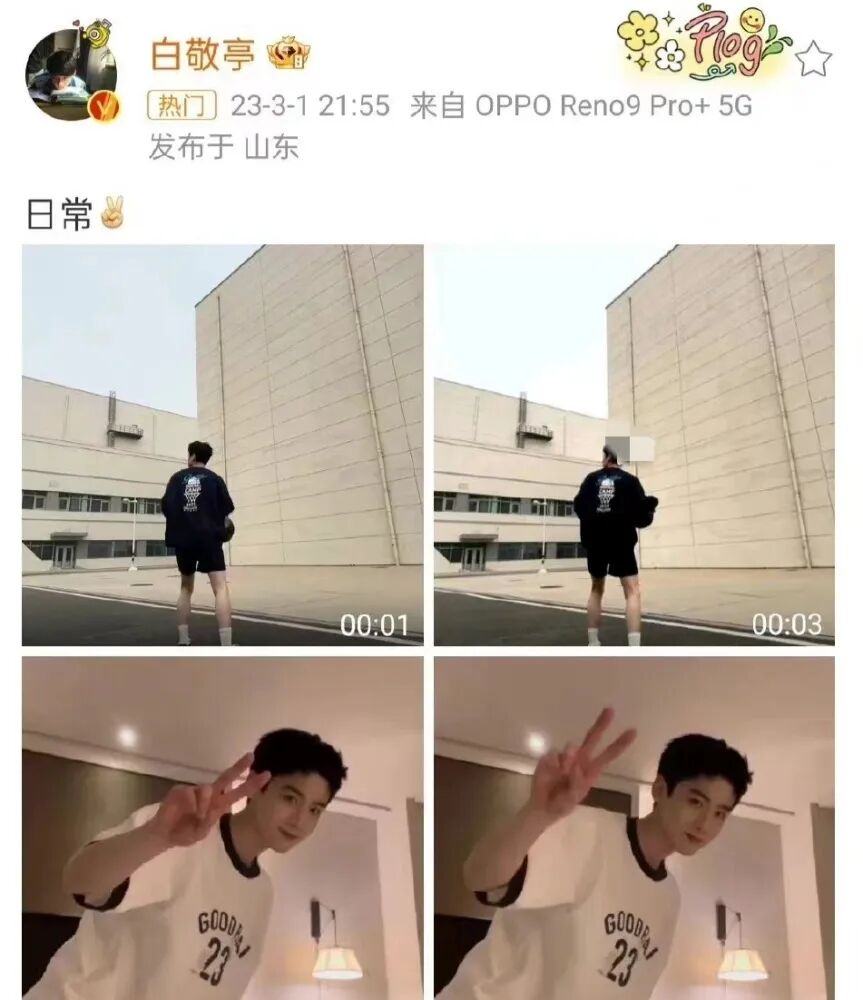Tap the star icon beside the Plog sticker
Screen dimensions: 863x1000
click(813, 60)
